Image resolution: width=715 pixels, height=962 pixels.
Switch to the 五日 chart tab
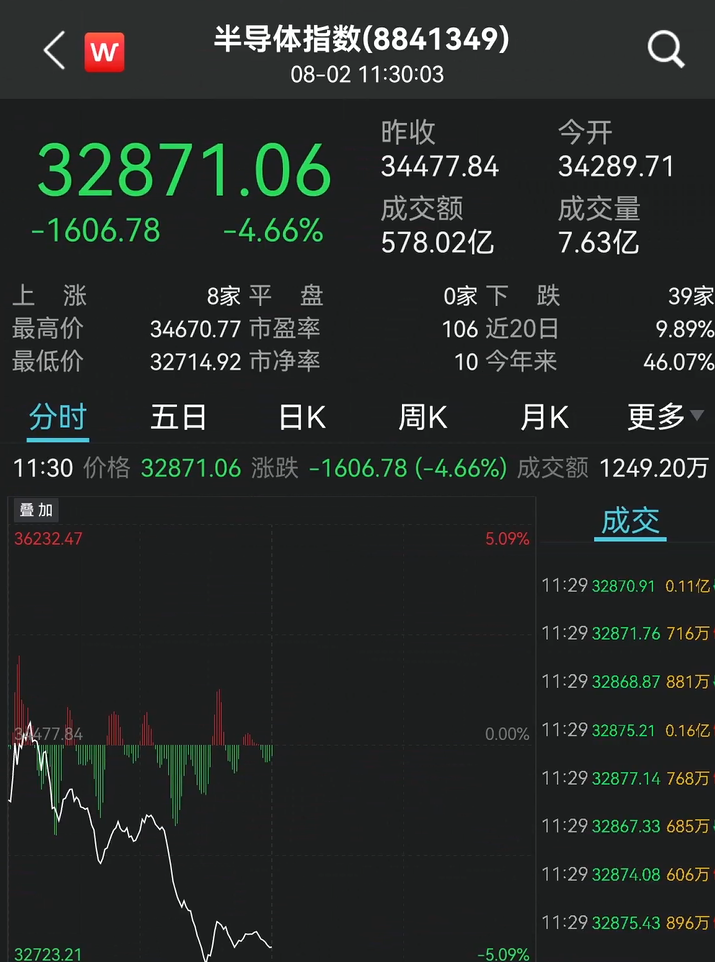coord(178,417)
